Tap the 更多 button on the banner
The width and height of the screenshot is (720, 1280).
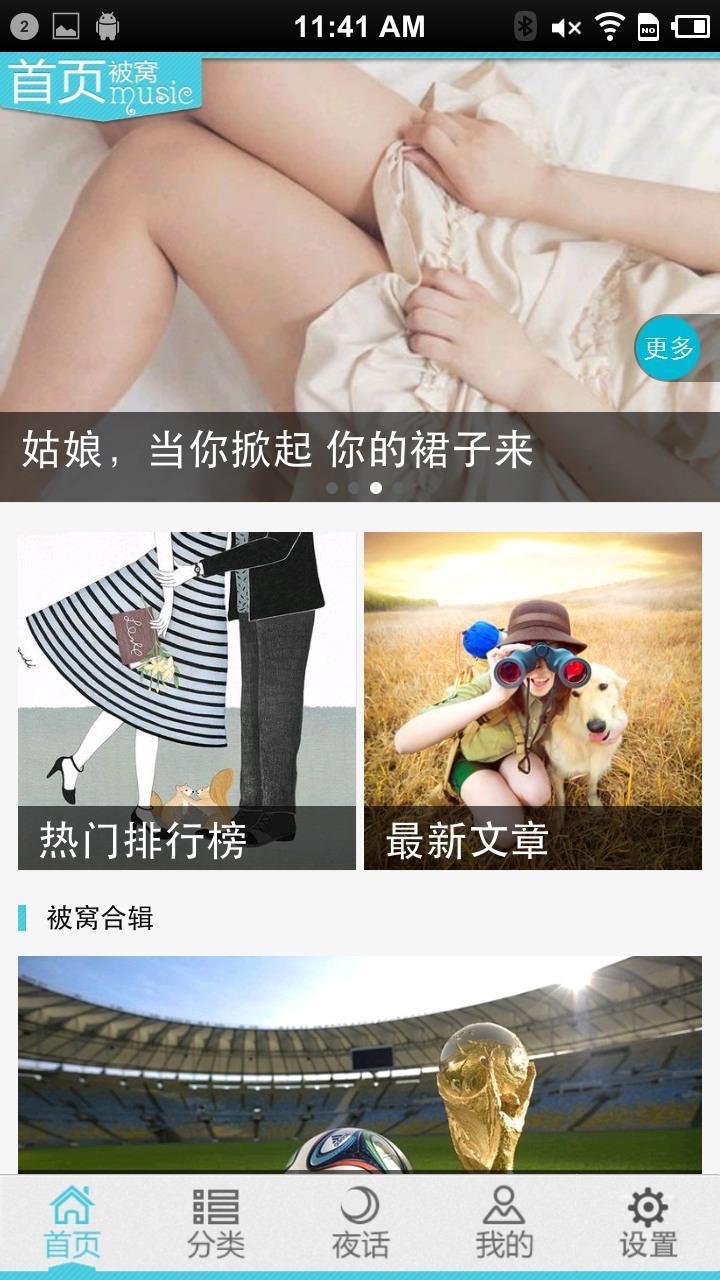pos(668,349)
